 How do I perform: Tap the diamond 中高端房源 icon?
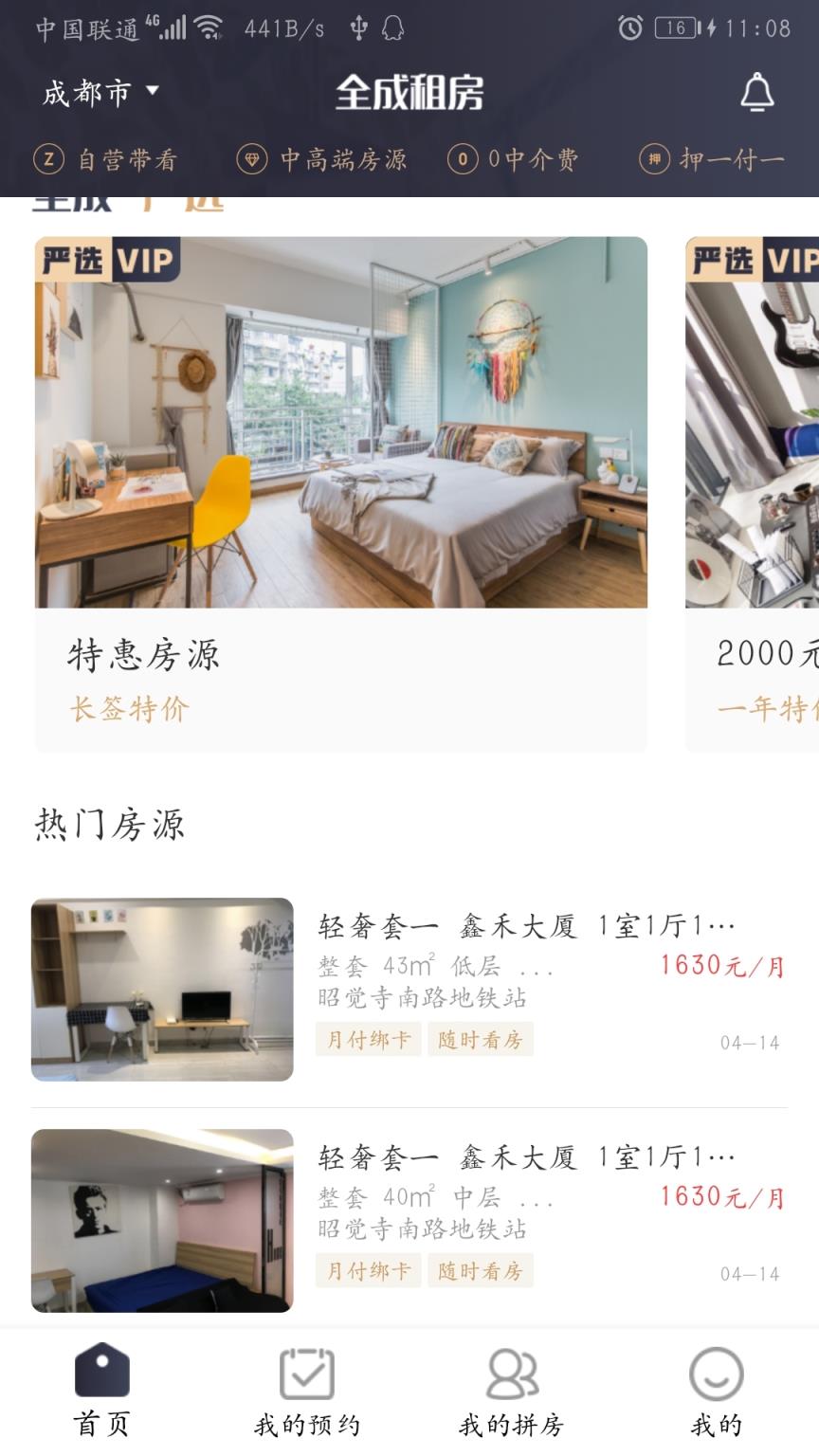250,158
